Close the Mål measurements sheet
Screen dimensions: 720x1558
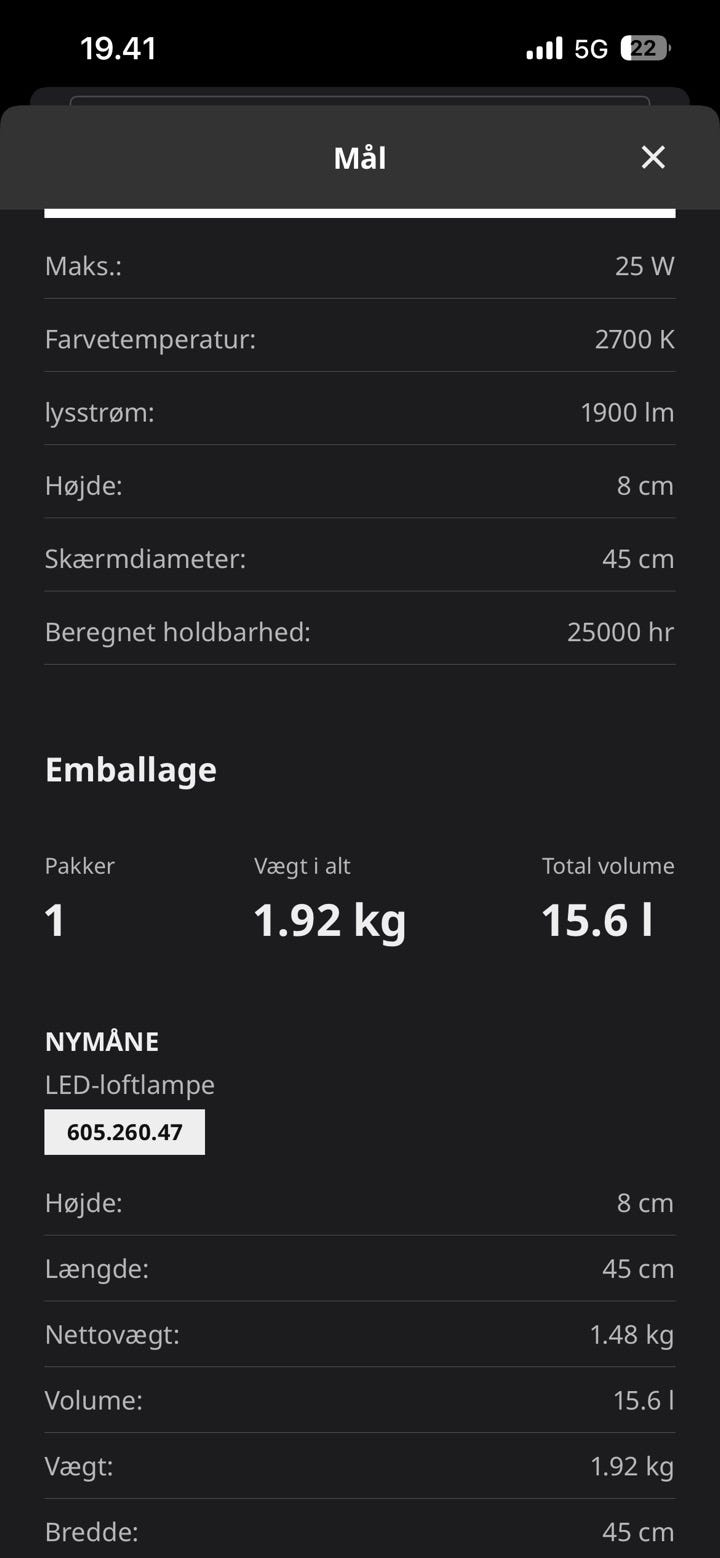(653, 157)
